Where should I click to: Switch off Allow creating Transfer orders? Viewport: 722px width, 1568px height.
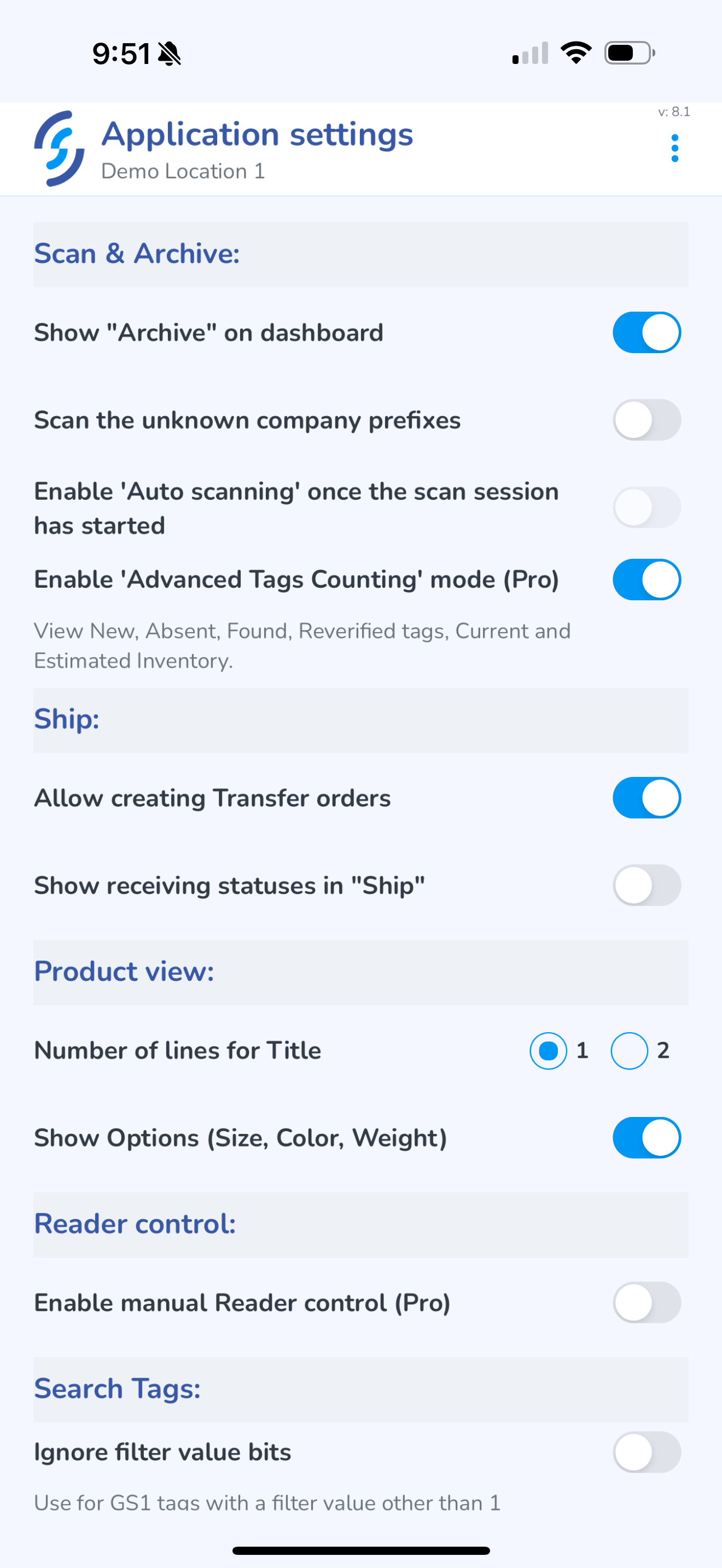click(x=647, y=797)
